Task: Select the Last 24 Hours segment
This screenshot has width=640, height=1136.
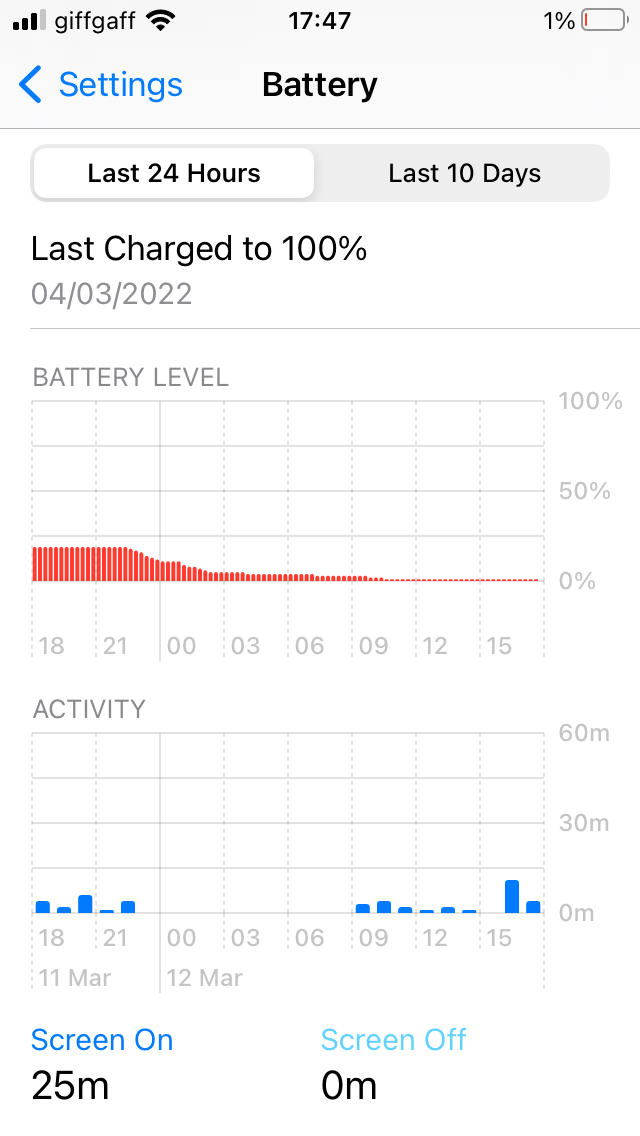Action: point(174,173)
